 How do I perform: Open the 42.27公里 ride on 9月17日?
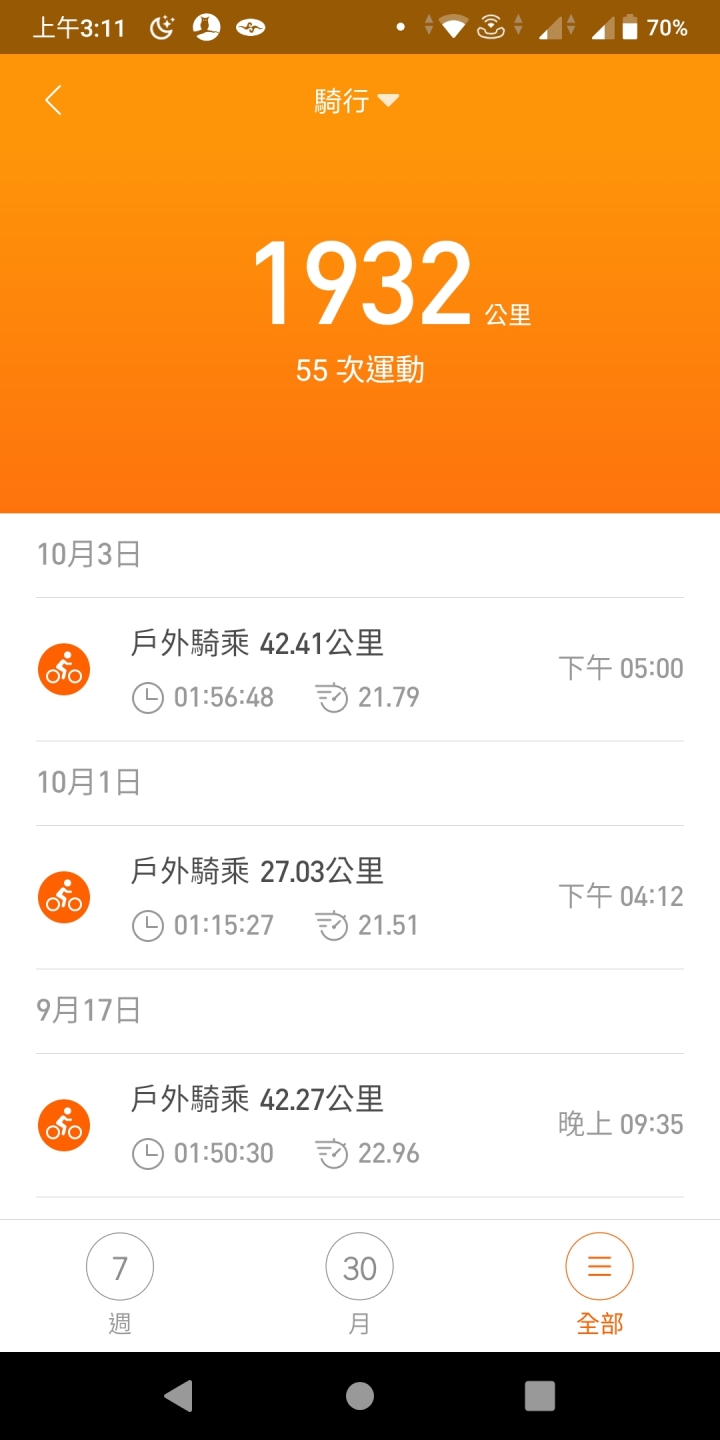pos(360,1125)
